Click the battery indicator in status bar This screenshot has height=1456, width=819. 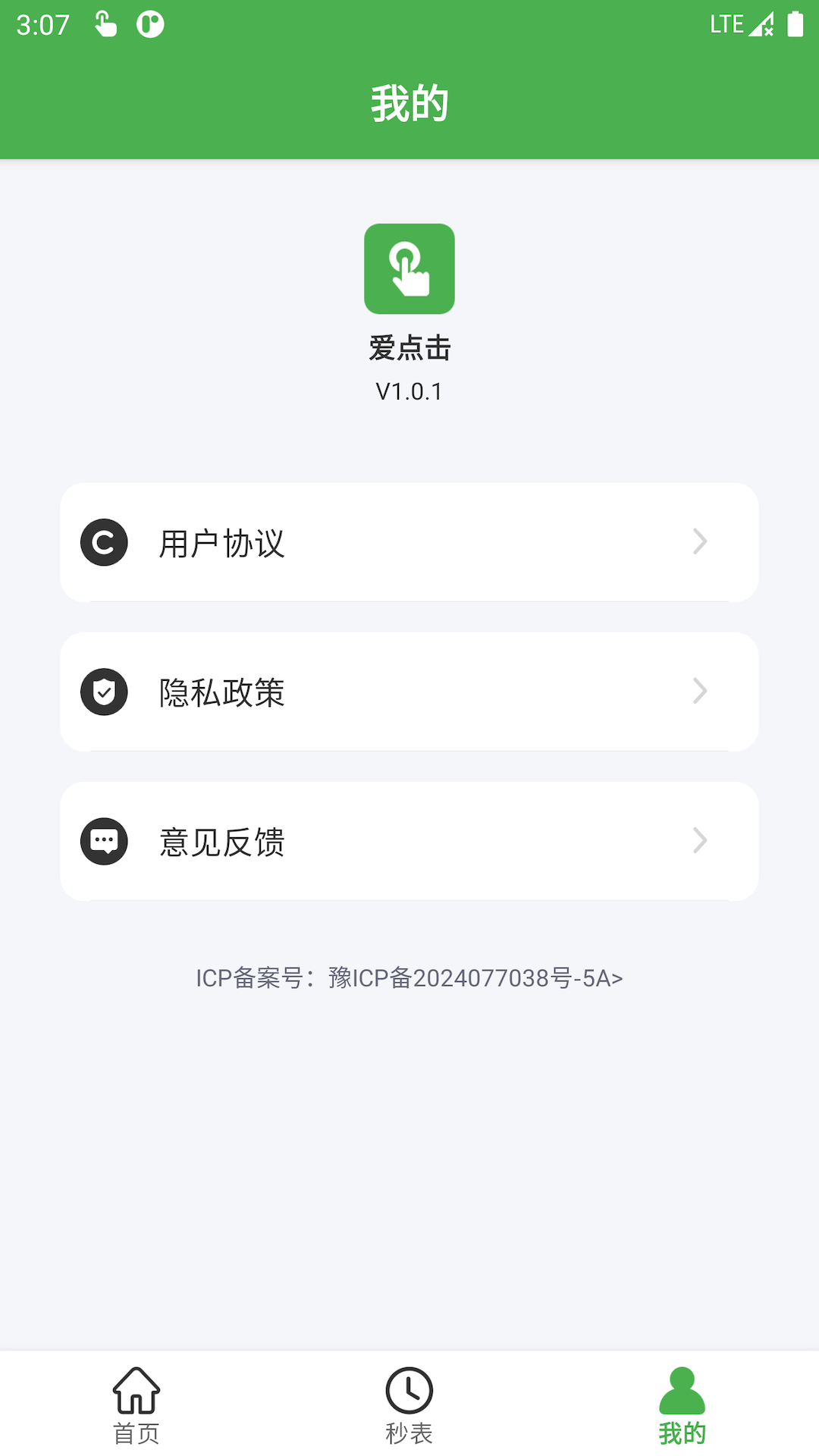793,24
